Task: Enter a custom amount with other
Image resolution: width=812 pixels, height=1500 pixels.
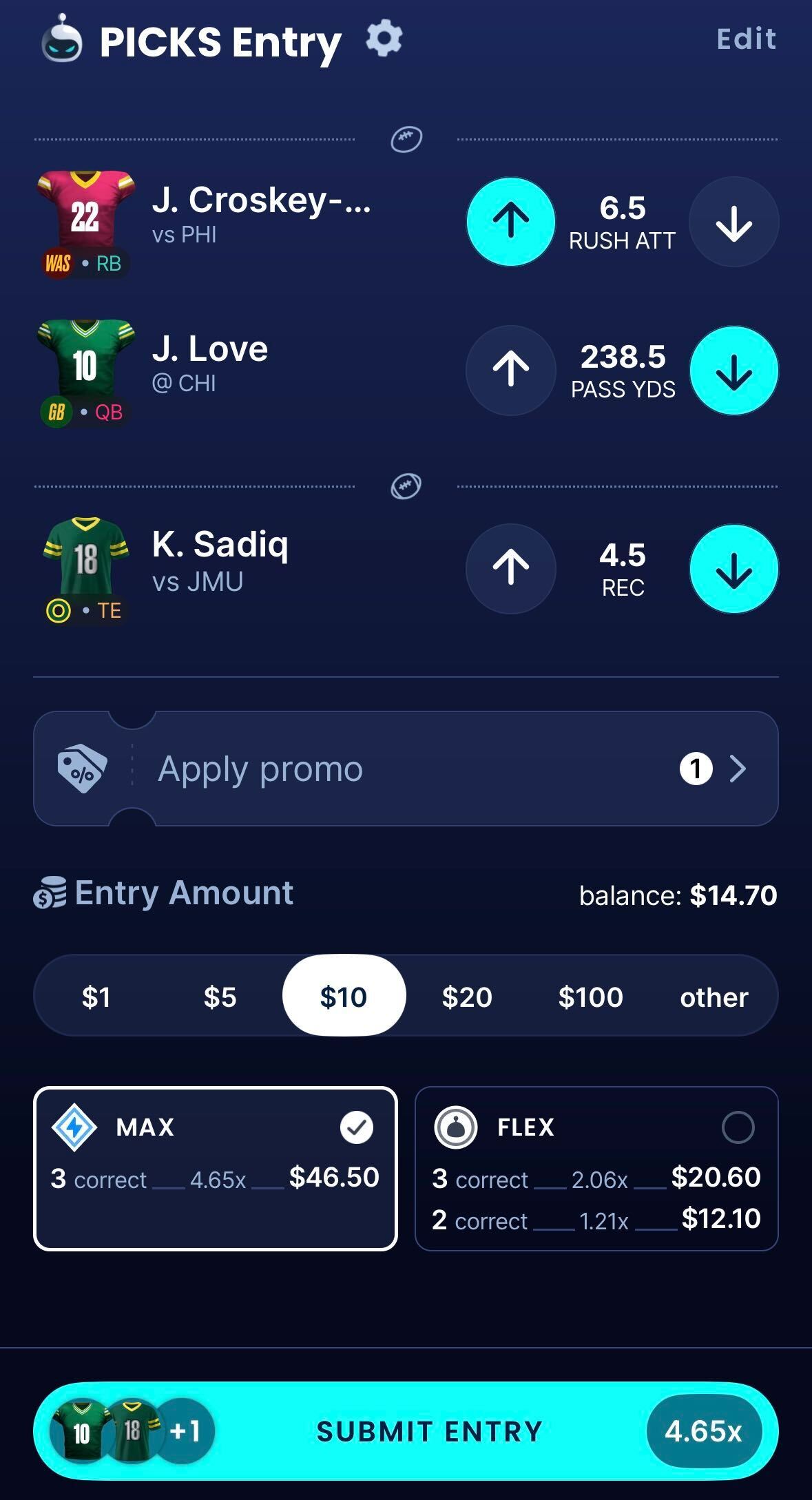Action: point(714,997)
